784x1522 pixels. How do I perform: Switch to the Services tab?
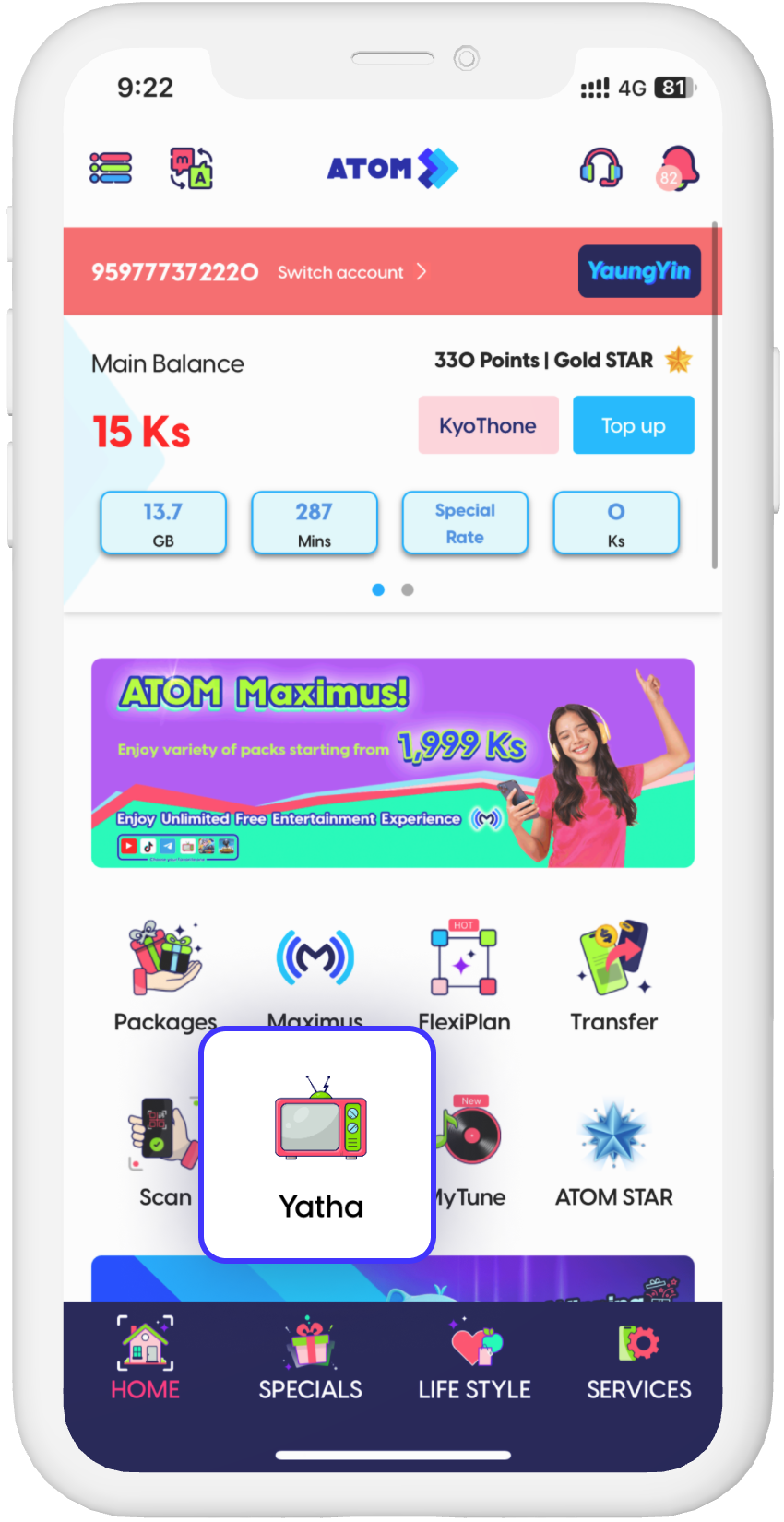point(638,1361)
